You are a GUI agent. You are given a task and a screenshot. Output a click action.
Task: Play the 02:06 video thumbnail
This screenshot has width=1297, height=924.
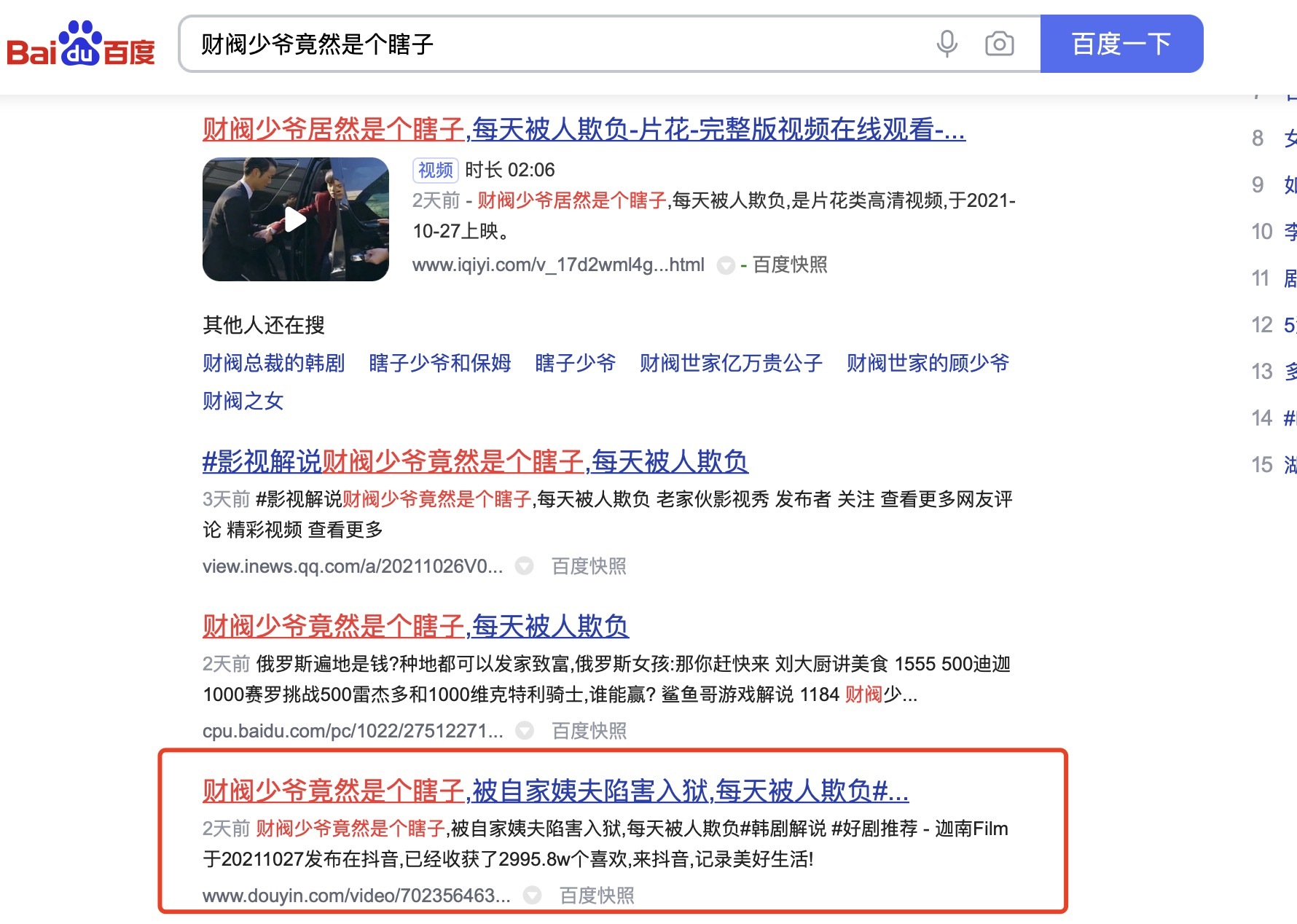(x=295, y=219)
